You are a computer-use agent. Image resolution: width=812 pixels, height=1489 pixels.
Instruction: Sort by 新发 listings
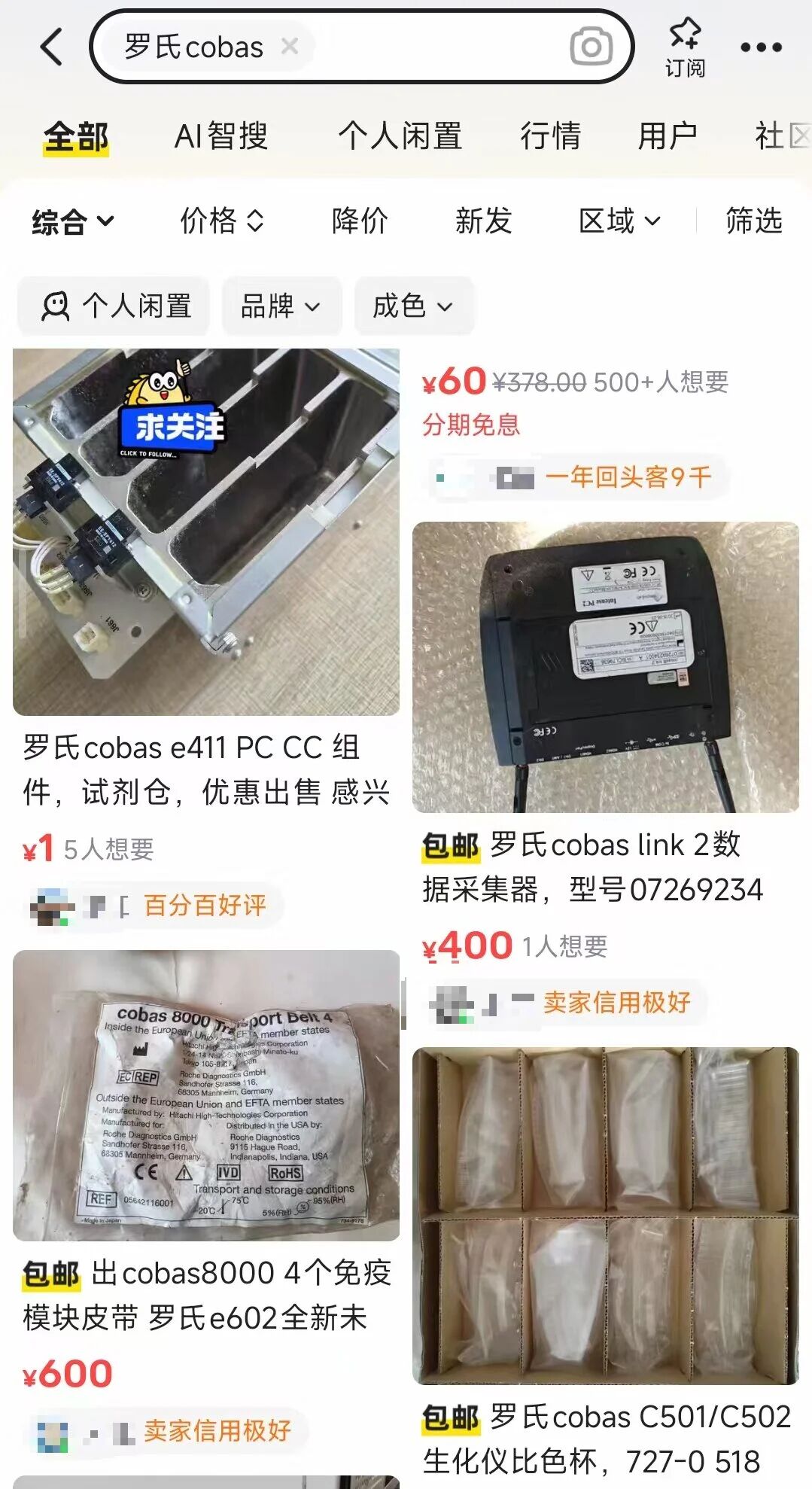(483, 221)
